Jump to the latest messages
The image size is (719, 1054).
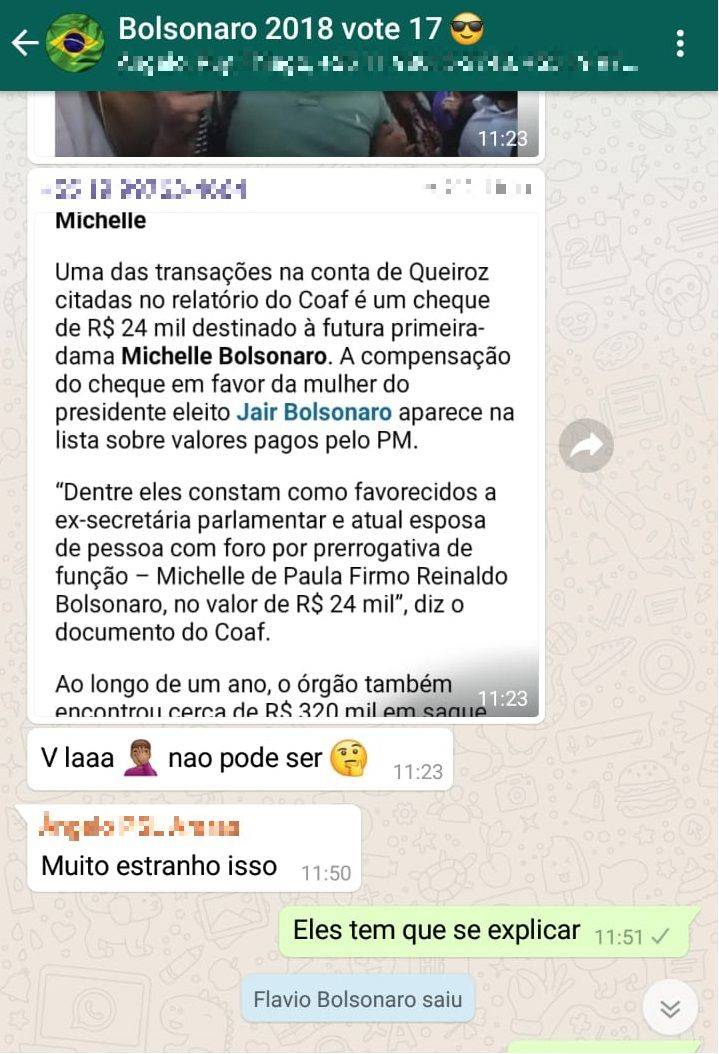pos(670,1008)
